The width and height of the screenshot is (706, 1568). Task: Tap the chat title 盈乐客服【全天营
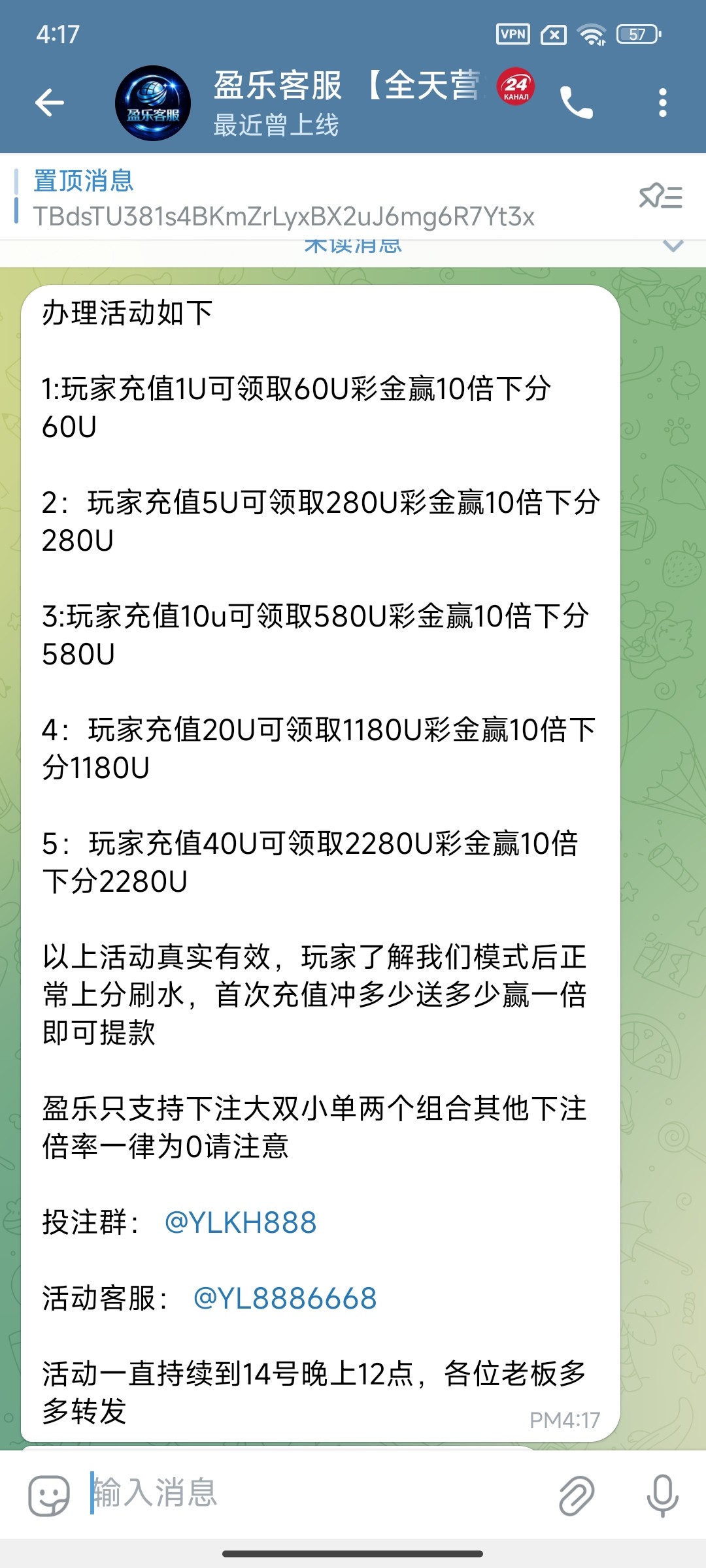pos(346,86)
